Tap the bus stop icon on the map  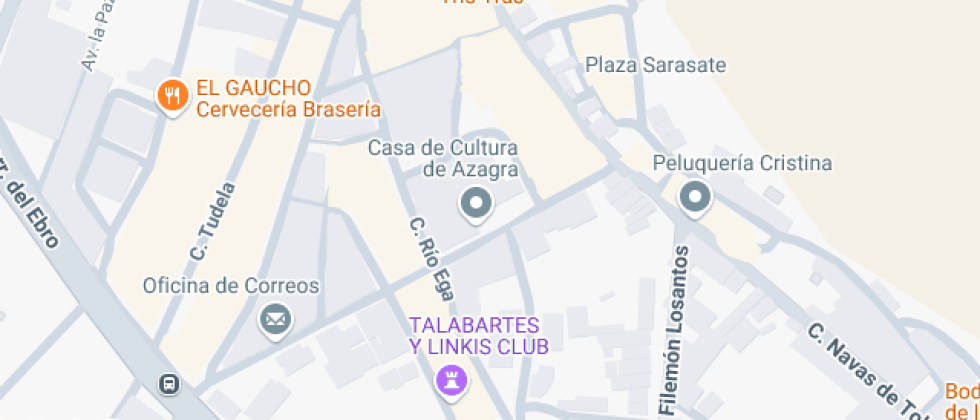(x=170, y=383)
